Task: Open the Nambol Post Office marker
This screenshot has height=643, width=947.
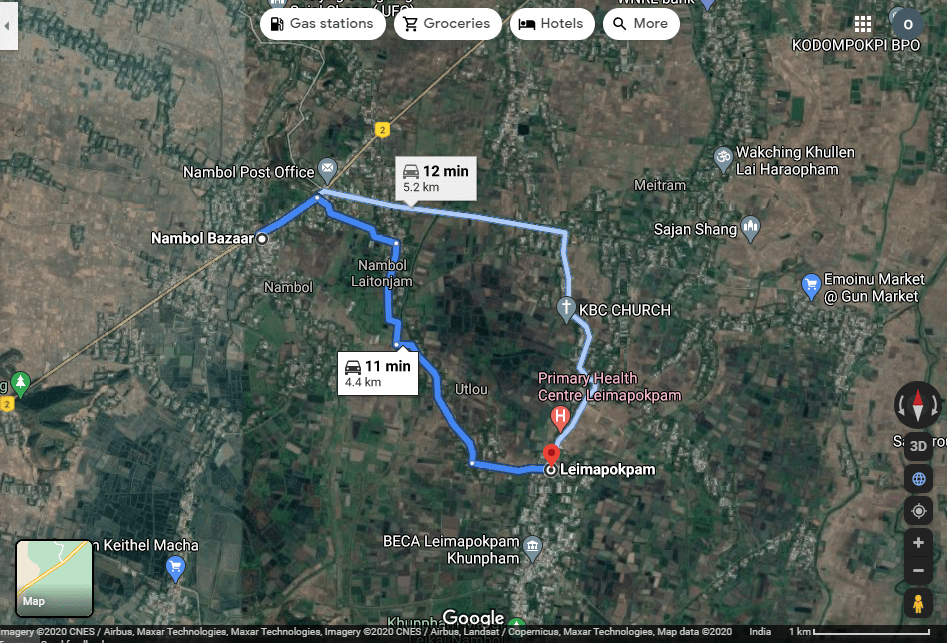Action: point(327,167)
